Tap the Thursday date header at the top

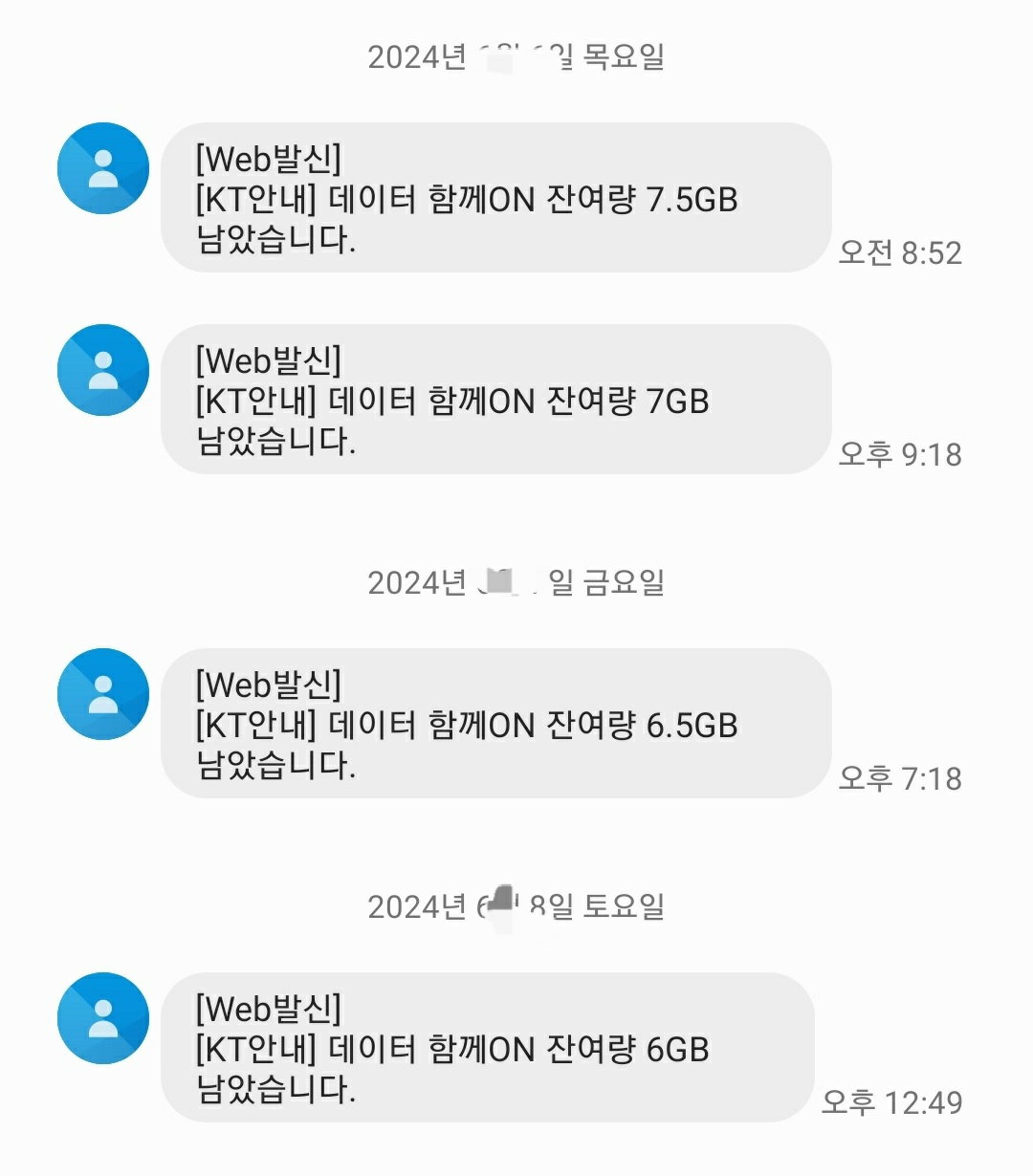pyautogui.click(x=516, y=57)
